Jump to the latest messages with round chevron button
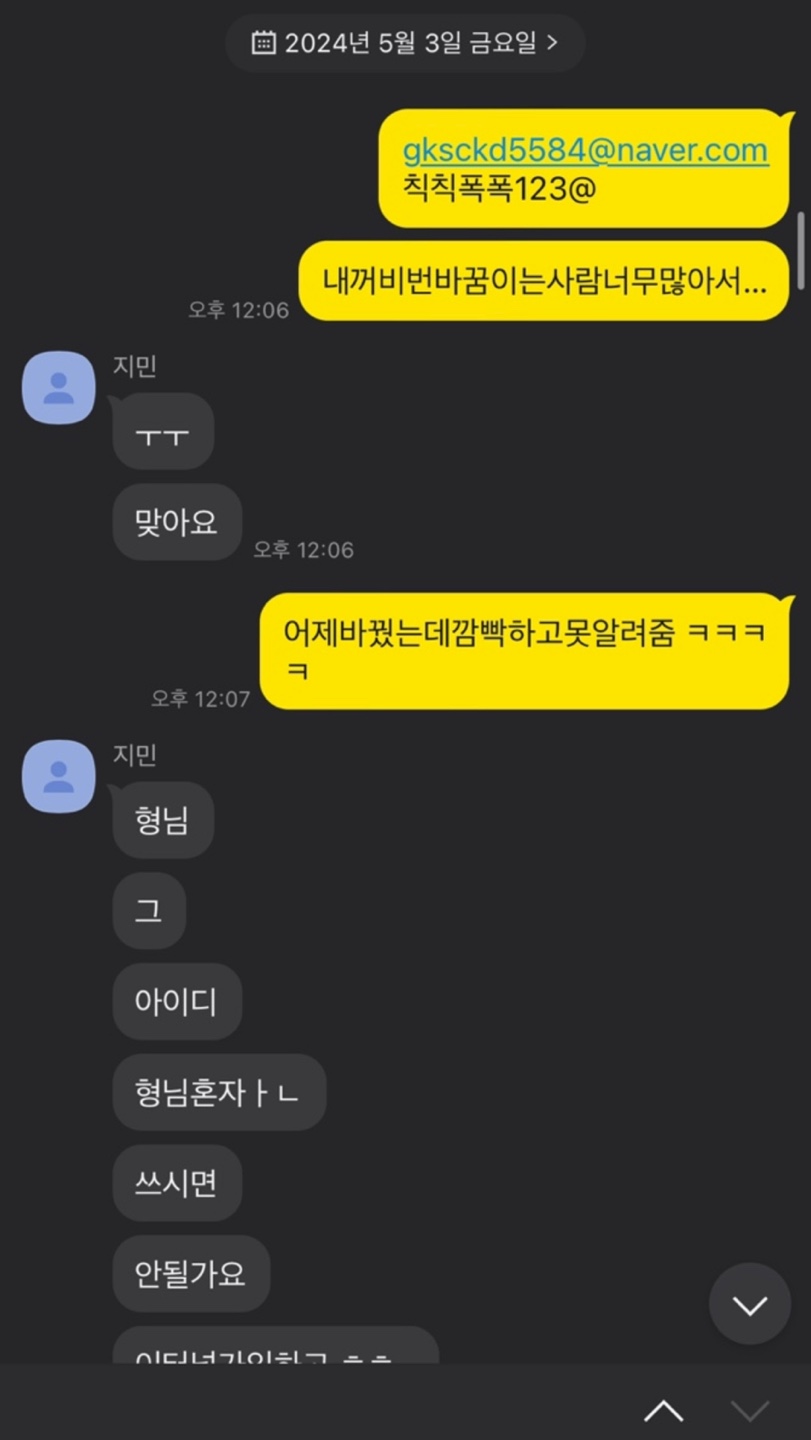This screenshot has height=1440, width=811. tap(750, 1304)
